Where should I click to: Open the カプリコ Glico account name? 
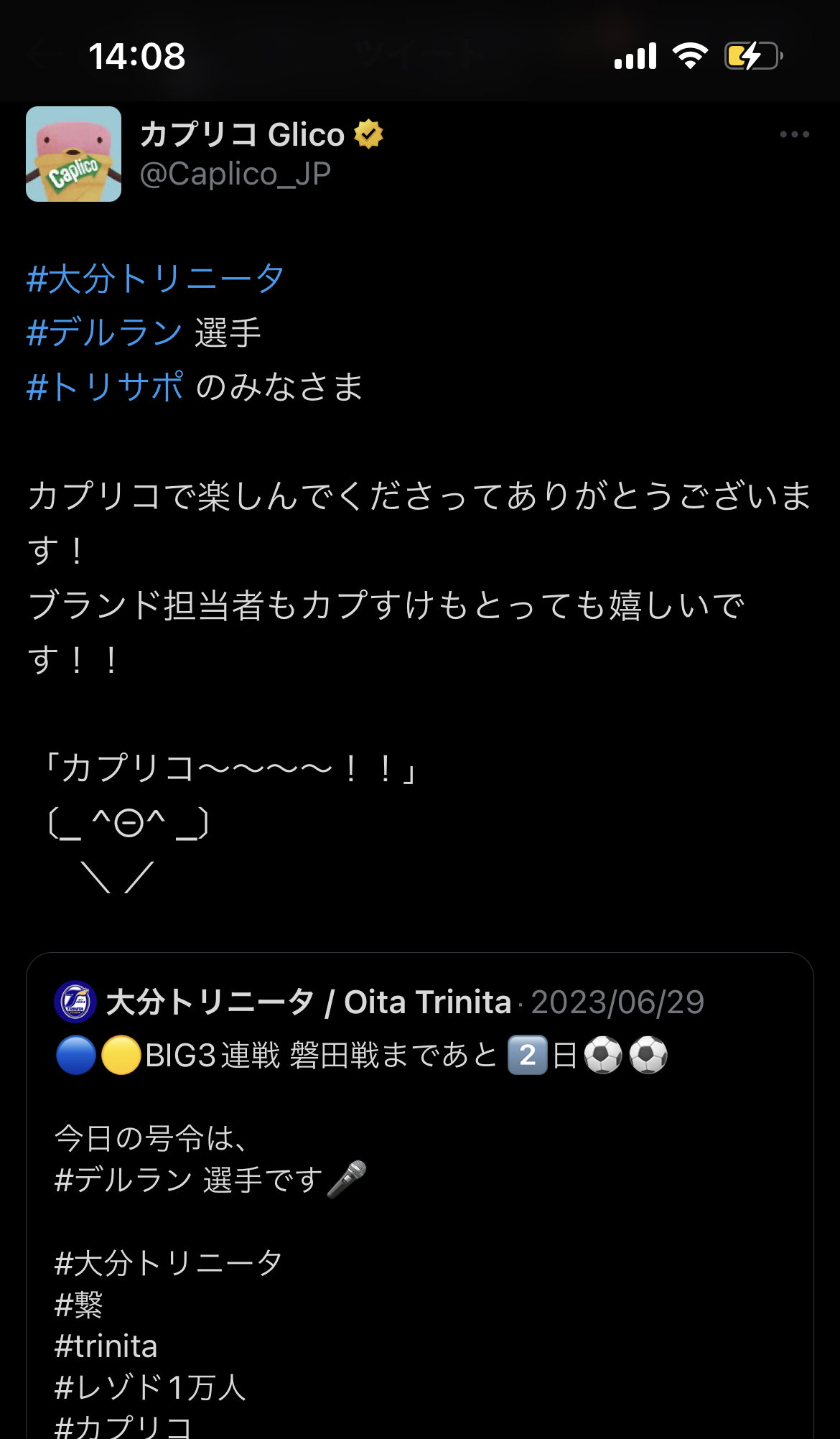coord(242,134)
